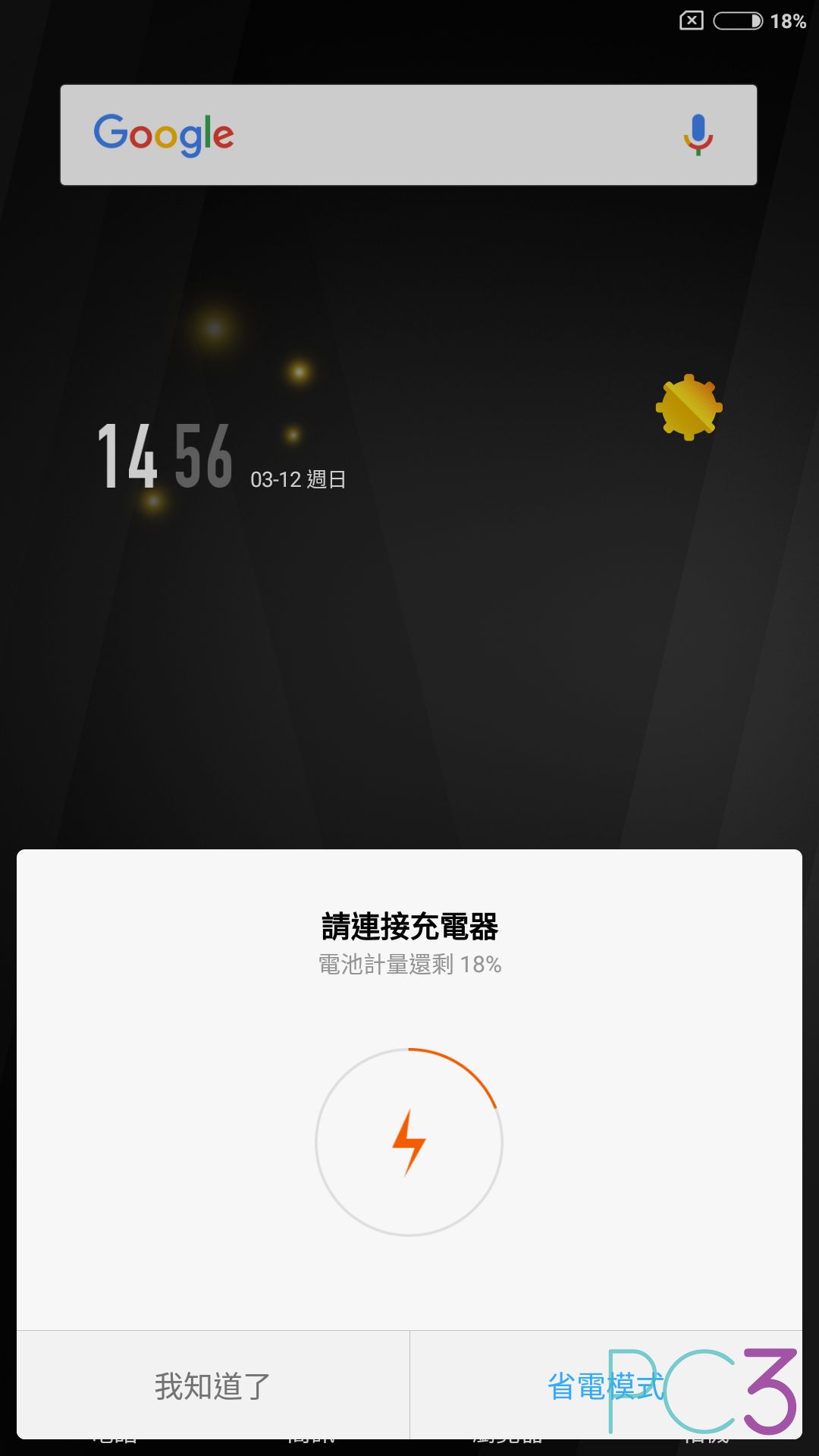Start Google voice search microphone
819x1456 pixels.
pyautogui.click(x=698, y=135)
